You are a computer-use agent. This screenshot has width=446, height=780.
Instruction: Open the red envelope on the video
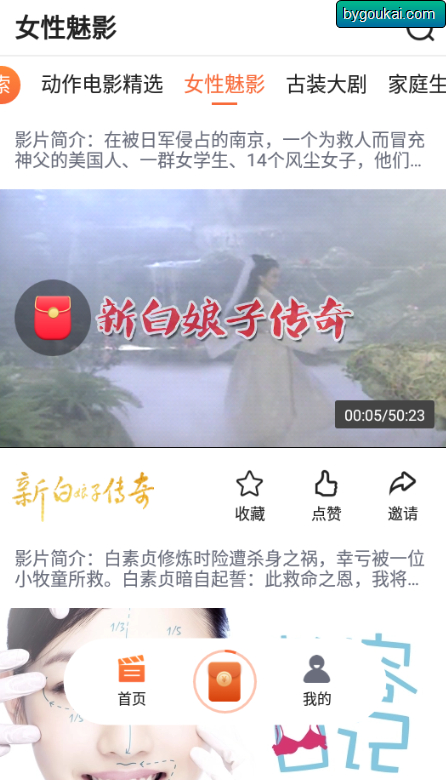click(53, 317)
